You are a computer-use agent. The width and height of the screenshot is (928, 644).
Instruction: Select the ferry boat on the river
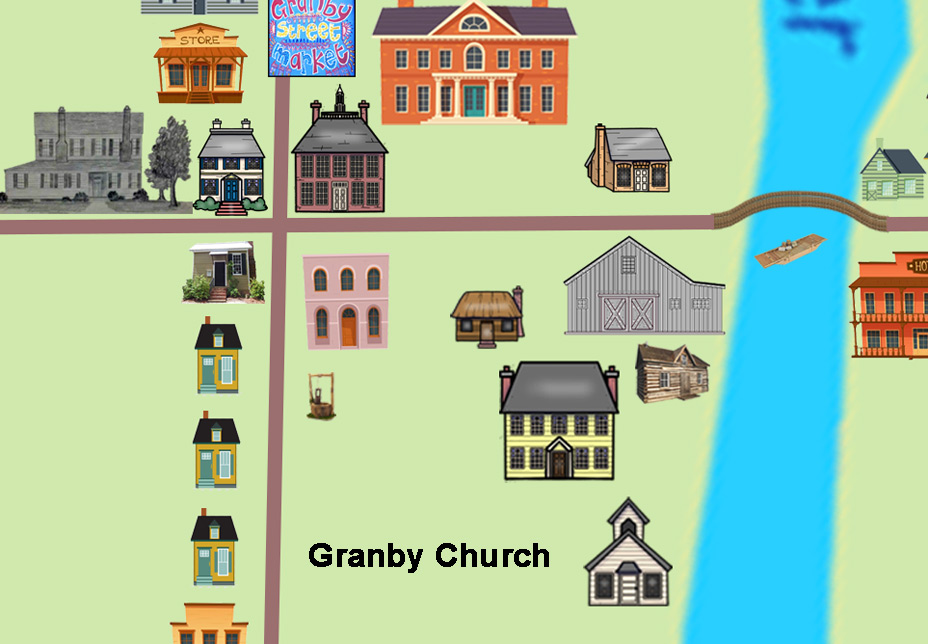pos(790,250)
